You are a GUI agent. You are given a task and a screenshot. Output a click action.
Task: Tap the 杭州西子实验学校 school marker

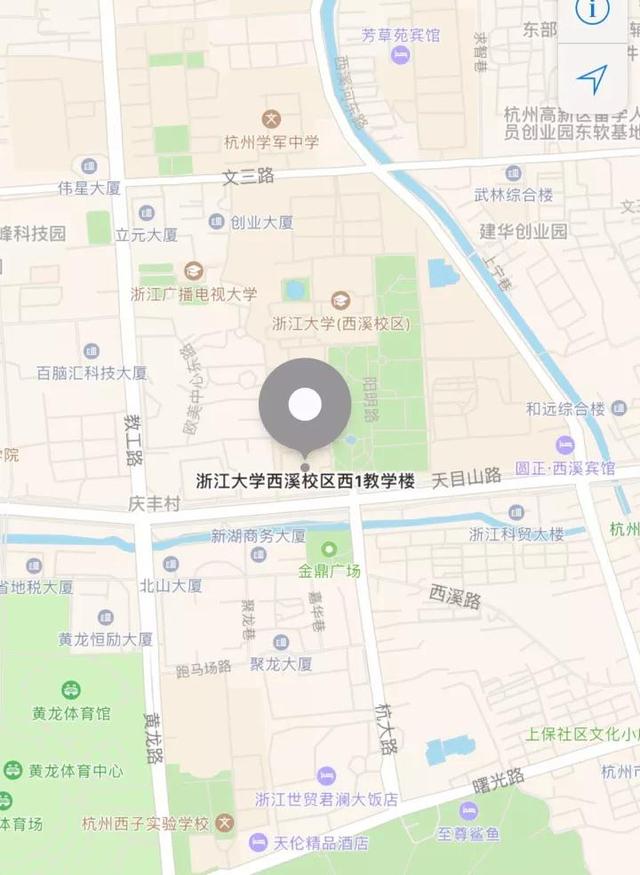tap(226, 824)
